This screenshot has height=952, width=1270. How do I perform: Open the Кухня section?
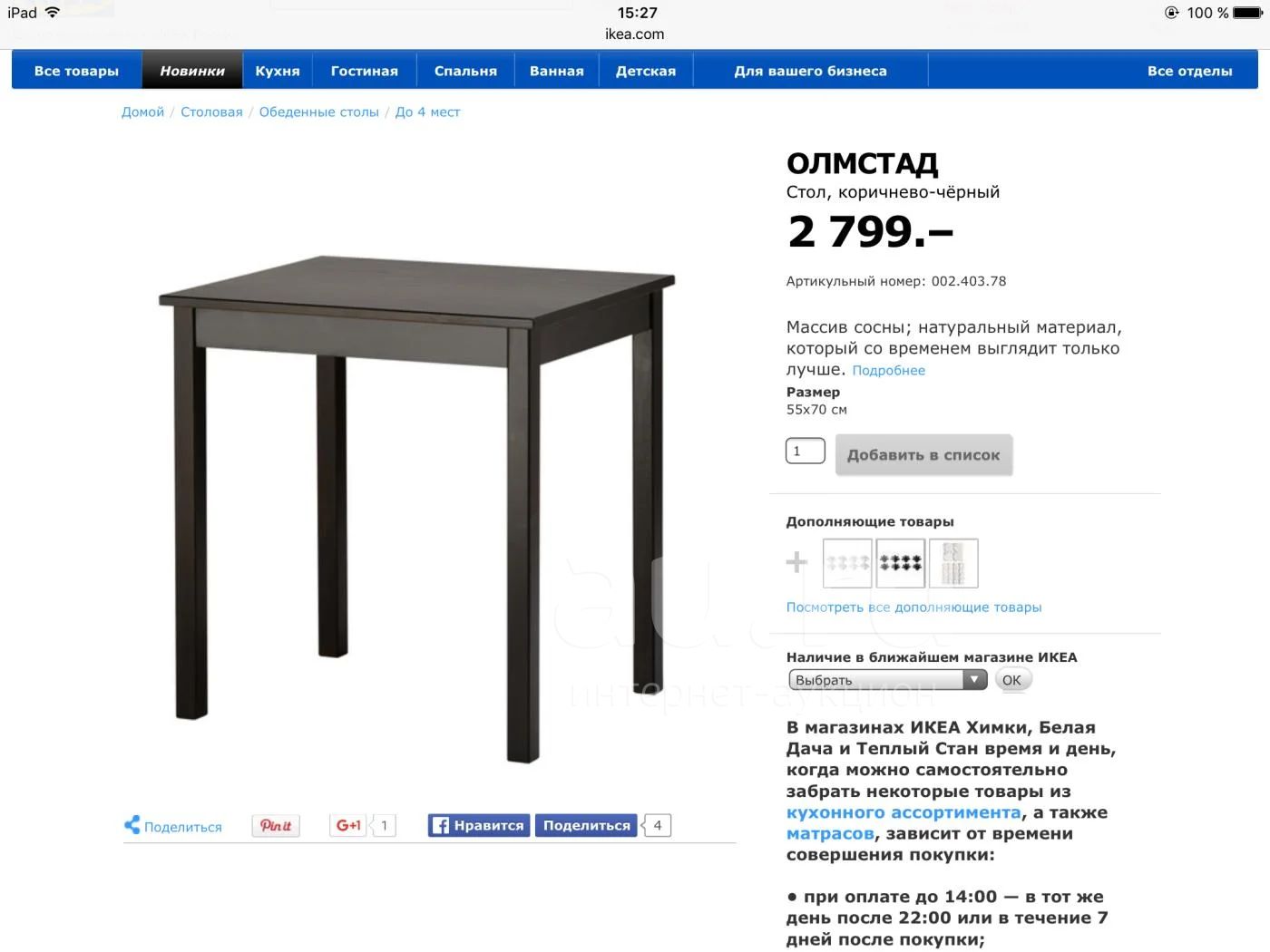pyautogui.click(x=277, y=71)
